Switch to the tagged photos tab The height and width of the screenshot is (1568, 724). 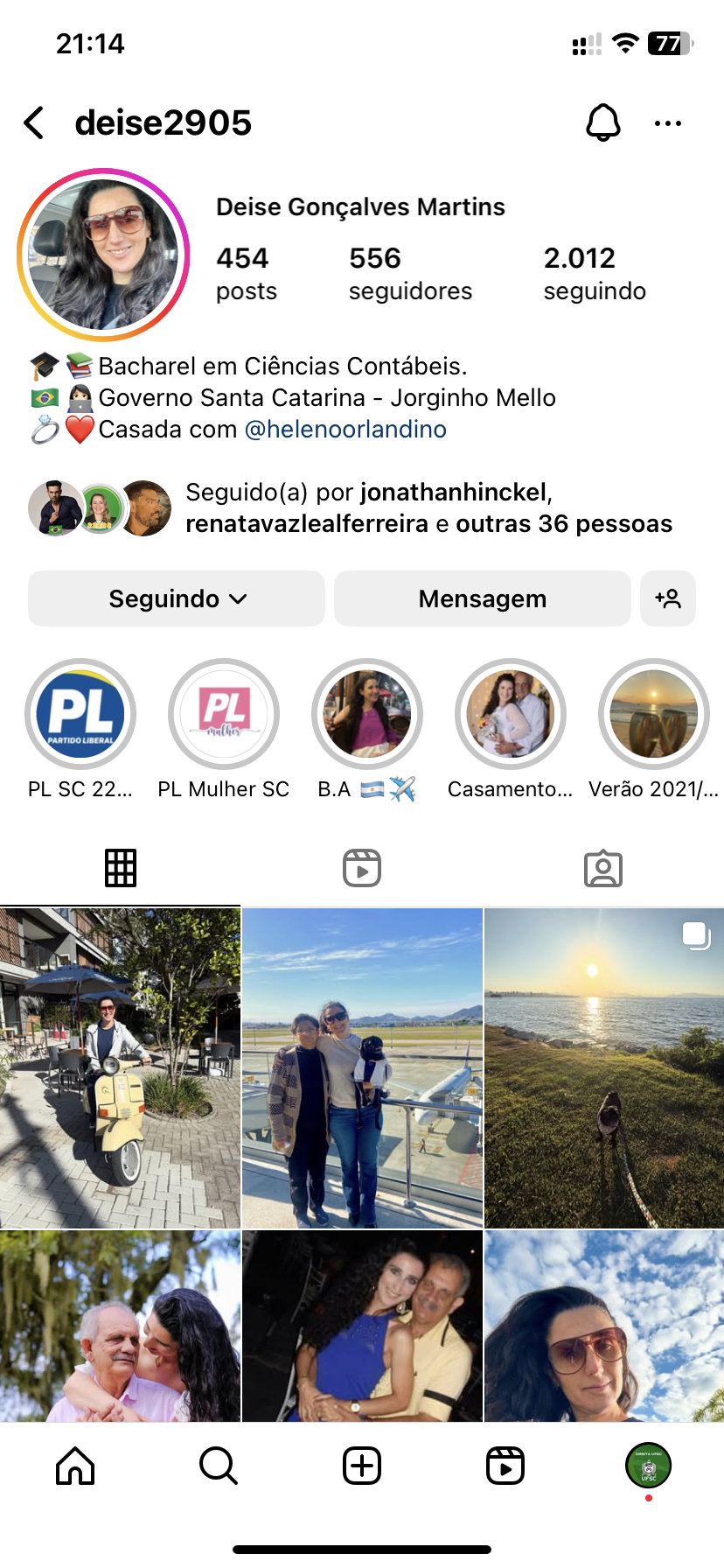pyautogui.click(x=603, y=868)
